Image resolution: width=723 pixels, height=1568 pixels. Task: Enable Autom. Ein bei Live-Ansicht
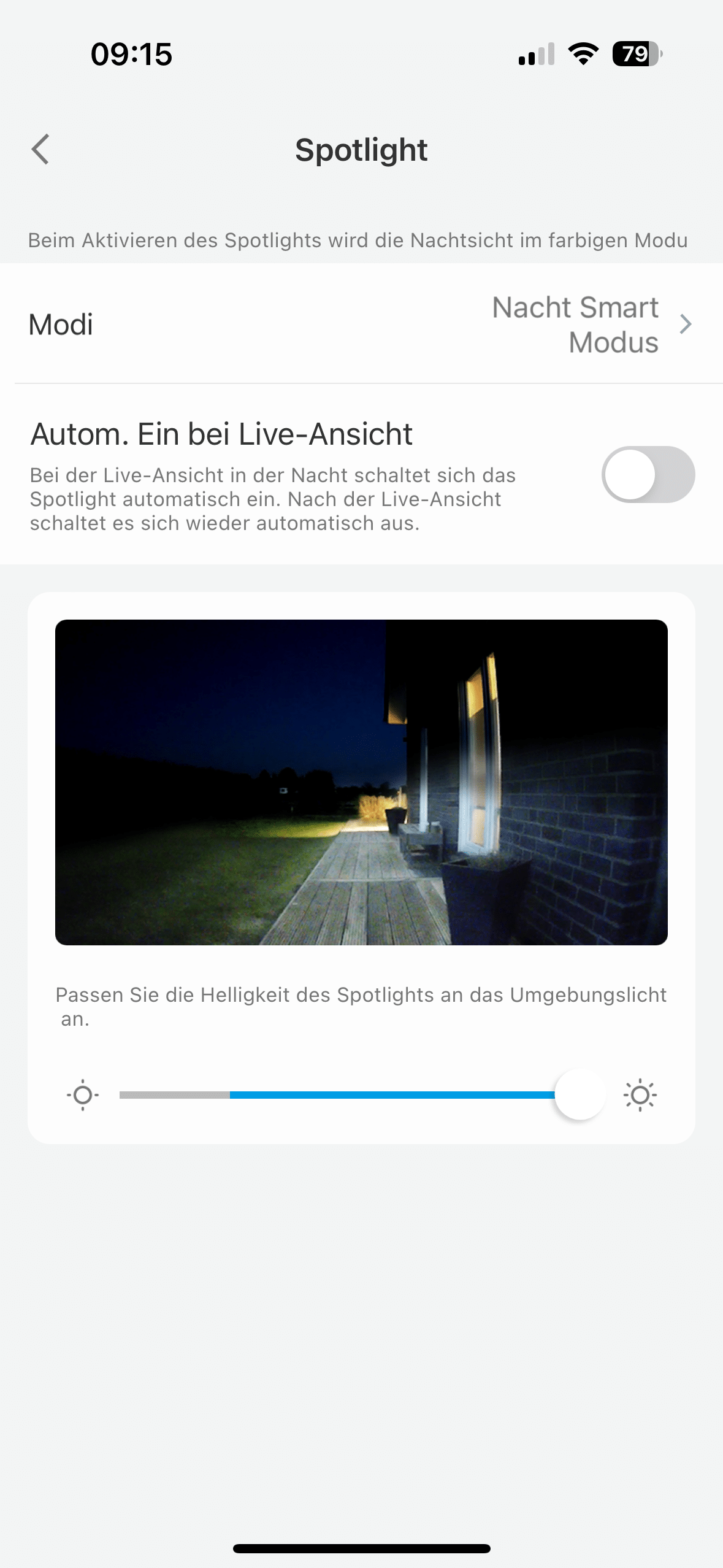point(648,474)
